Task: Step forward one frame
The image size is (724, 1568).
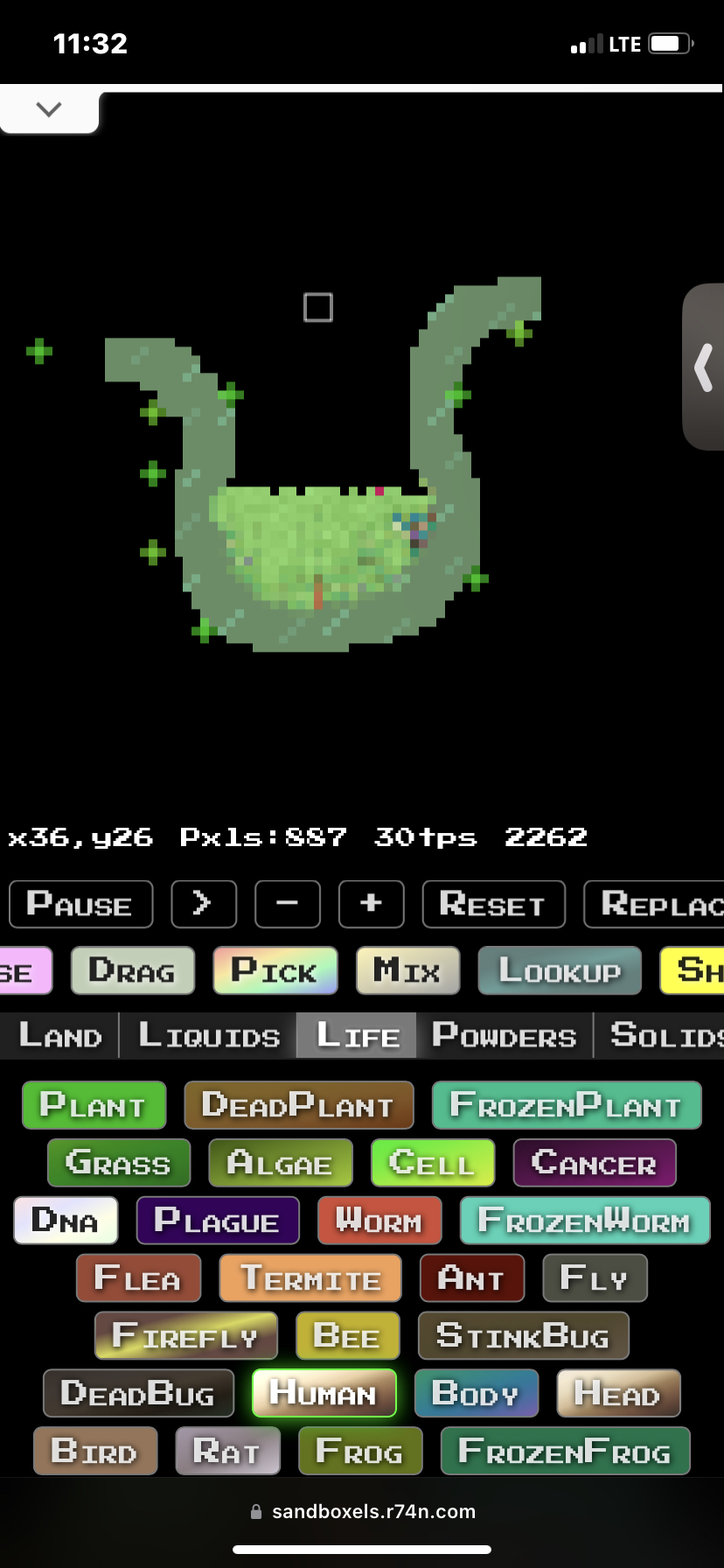Action: [203, 904]
